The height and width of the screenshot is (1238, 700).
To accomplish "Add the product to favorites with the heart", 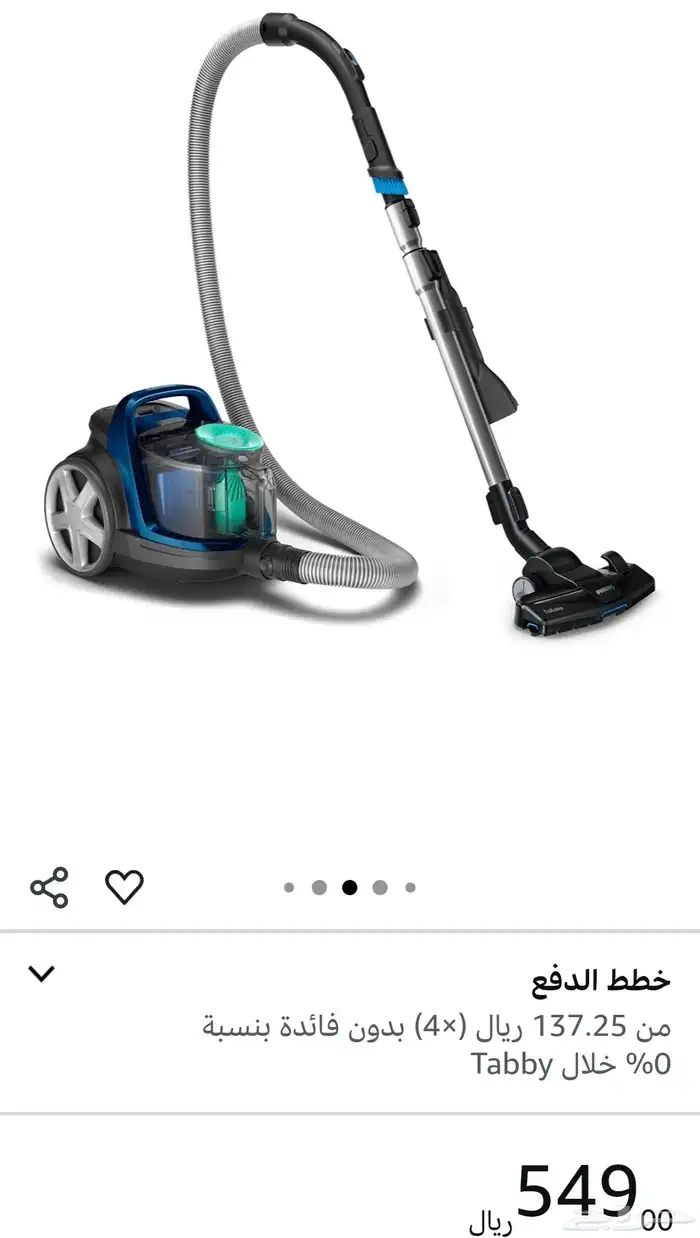I will (125, 887).
